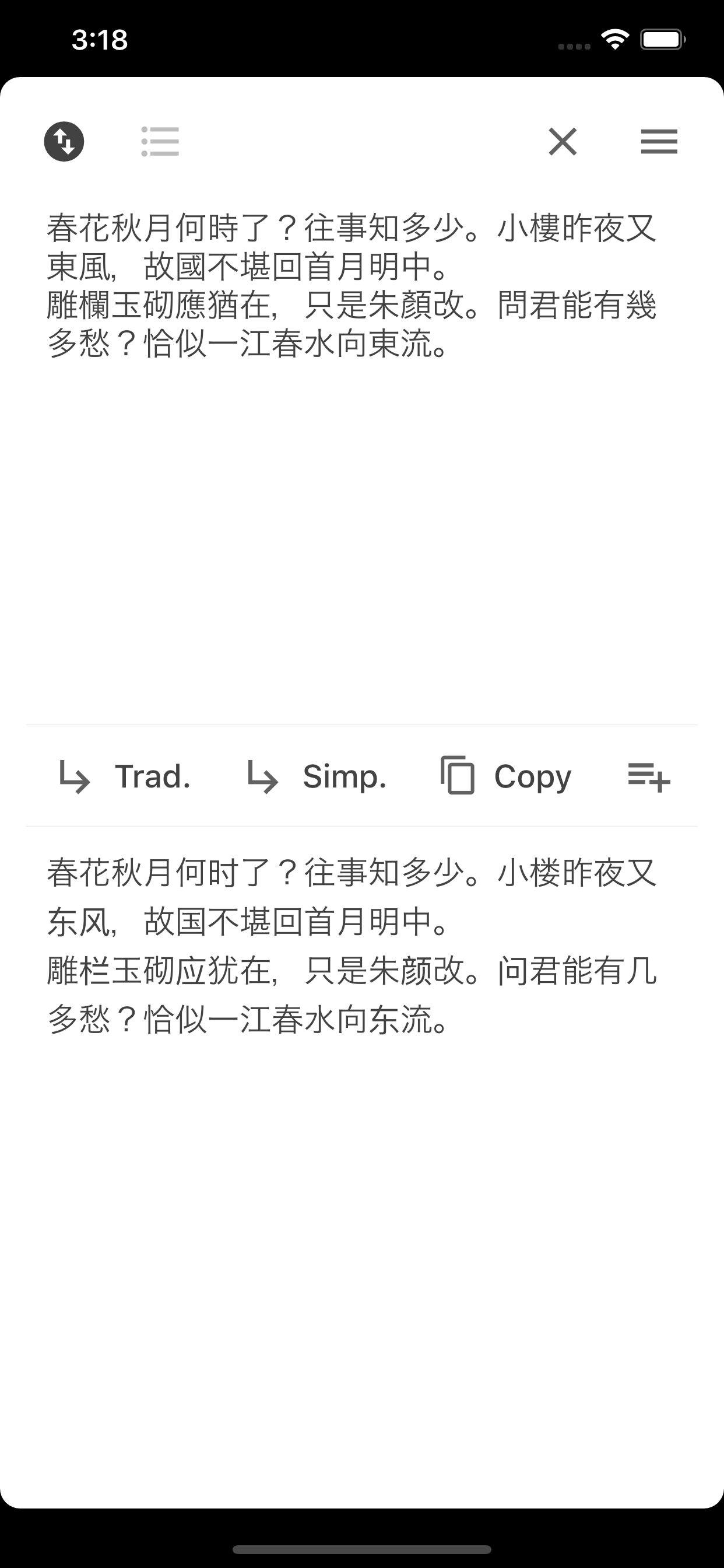Close the converter with the X
Viewport: 724px width, 1568px height.
(561, 142)
